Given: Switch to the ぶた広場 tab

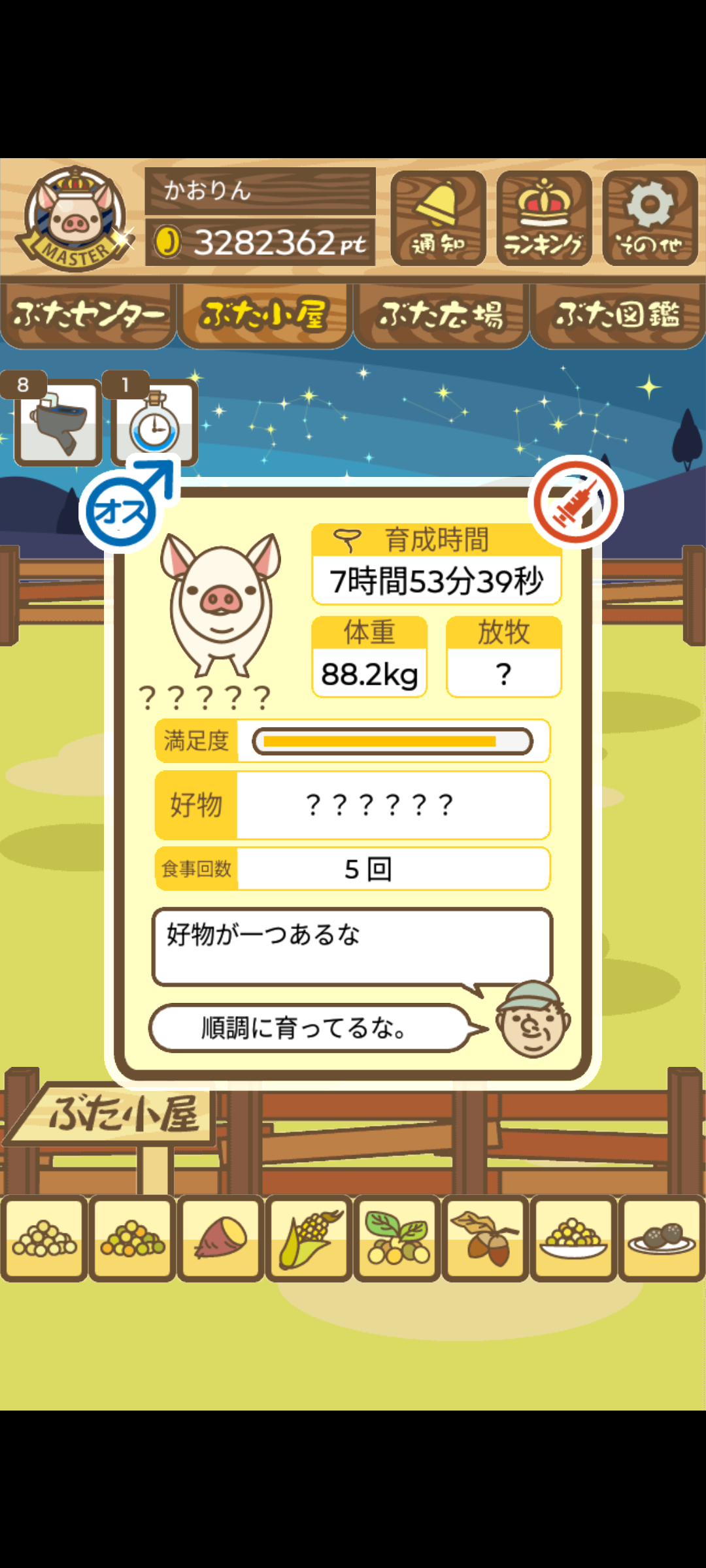Looking at the screenshot, I should 441,315.
